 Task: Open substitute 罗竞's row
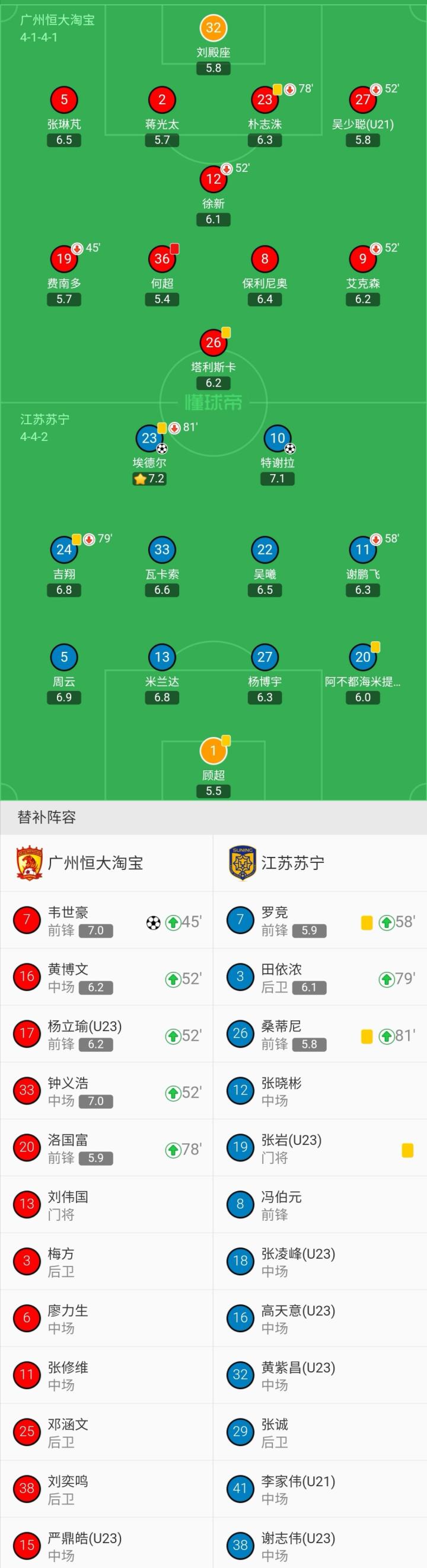coord(320,920)
